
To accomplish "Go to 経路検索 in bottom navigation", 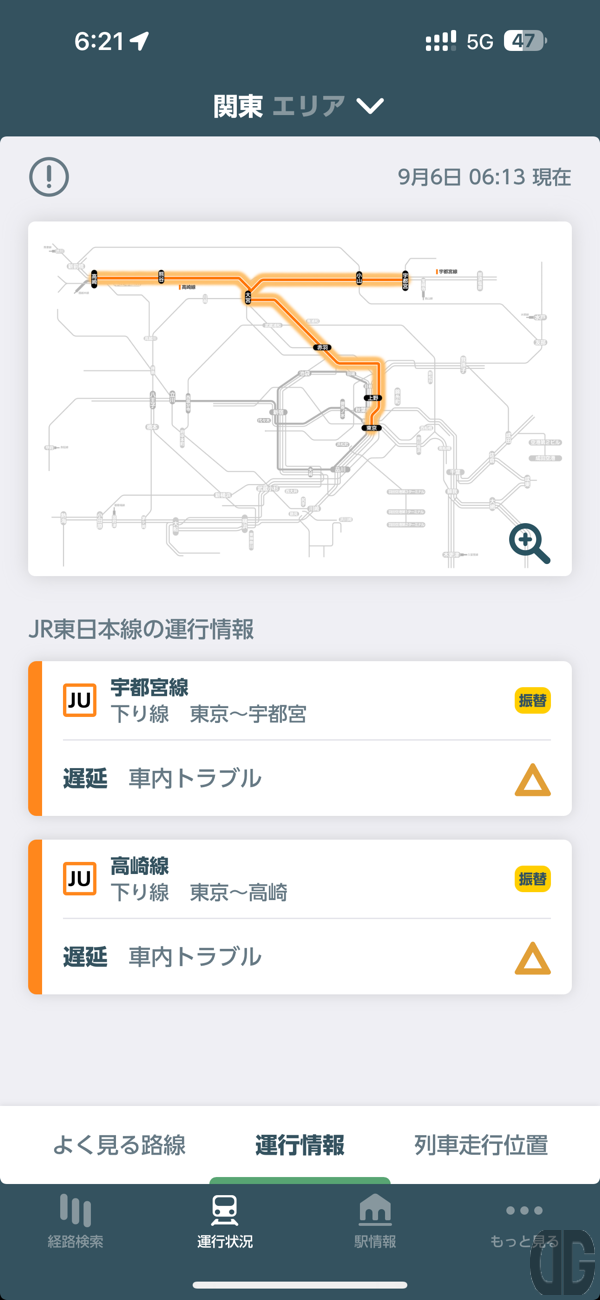I will (75, 1222).
